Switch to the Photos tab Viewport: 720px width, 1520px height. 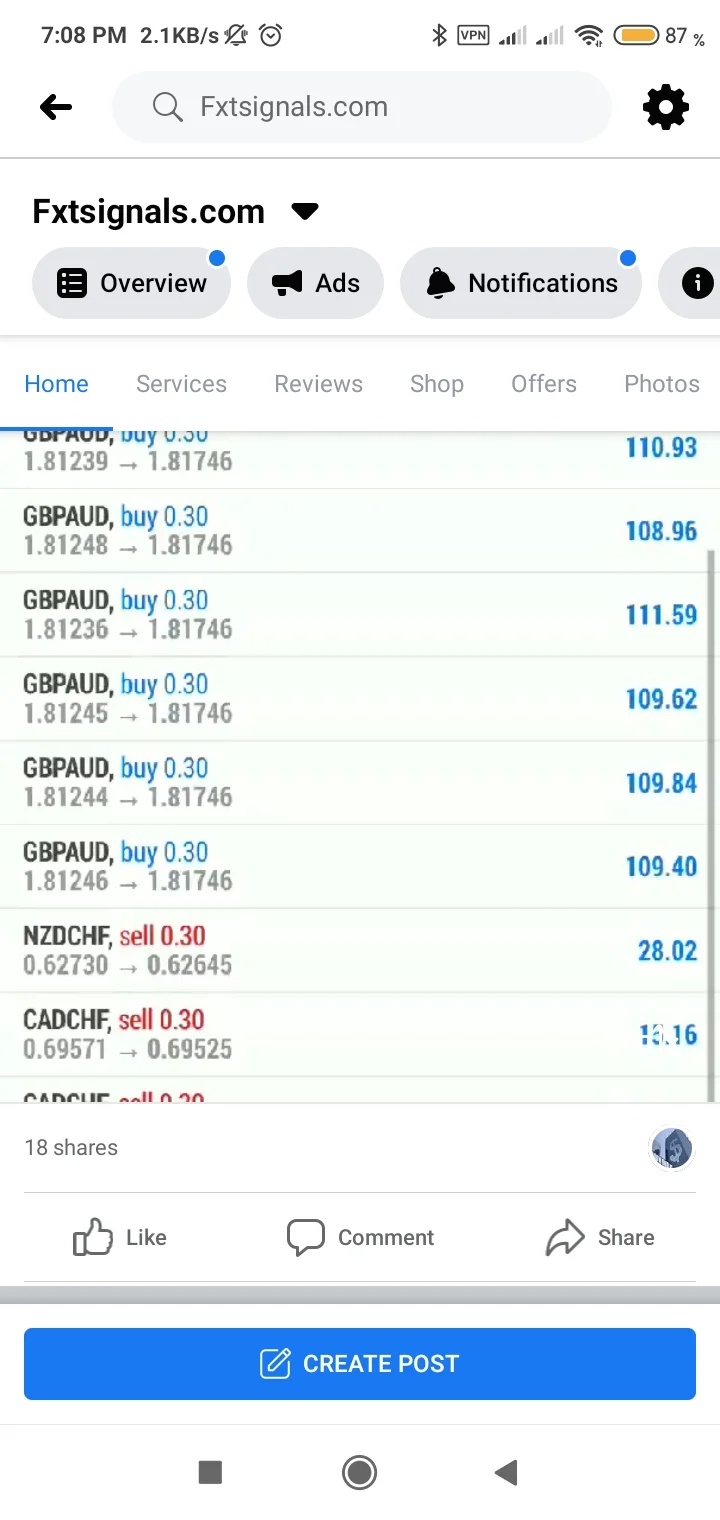pos(661,384)
